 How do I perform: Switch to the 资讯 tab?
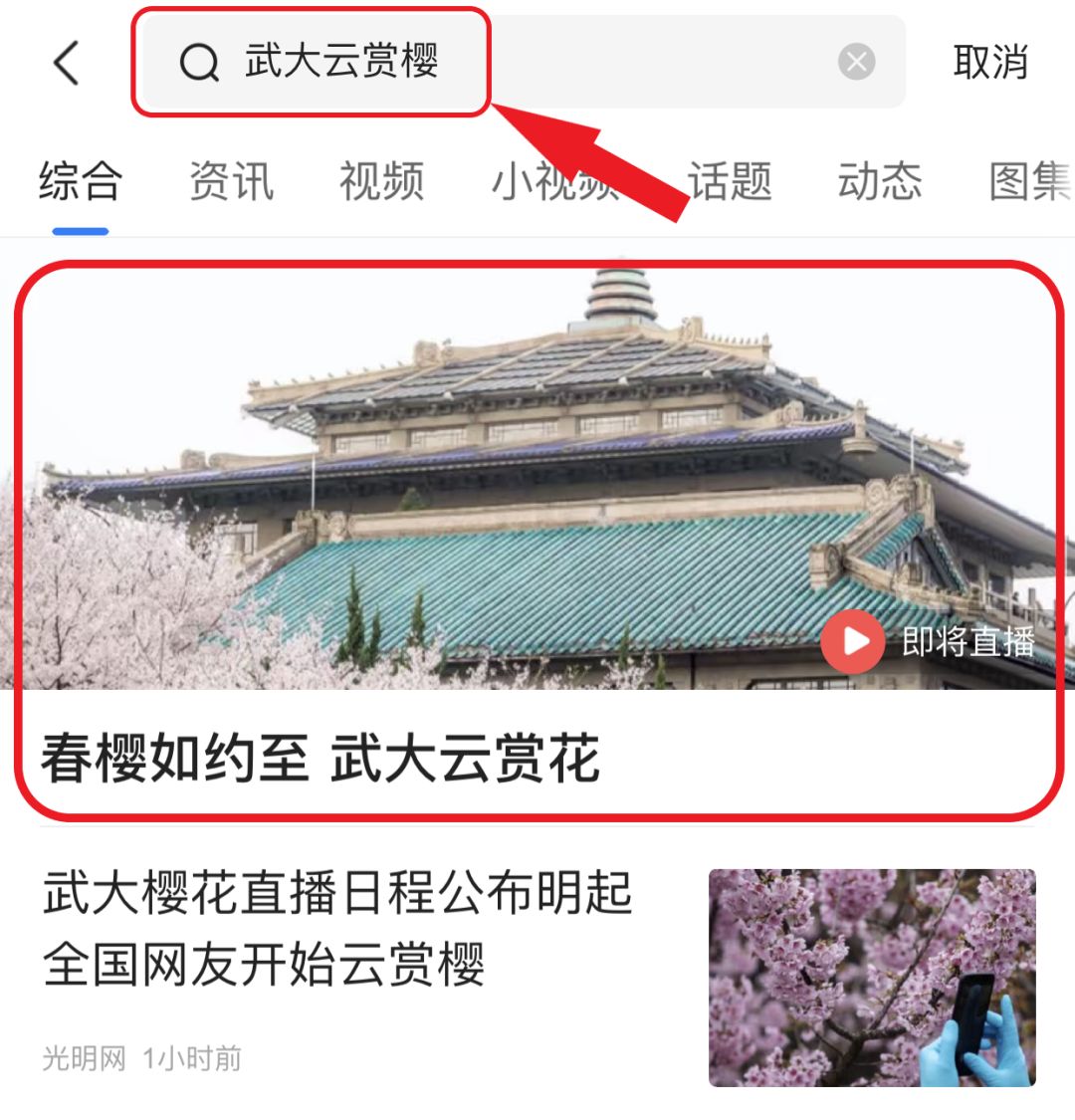232,181
